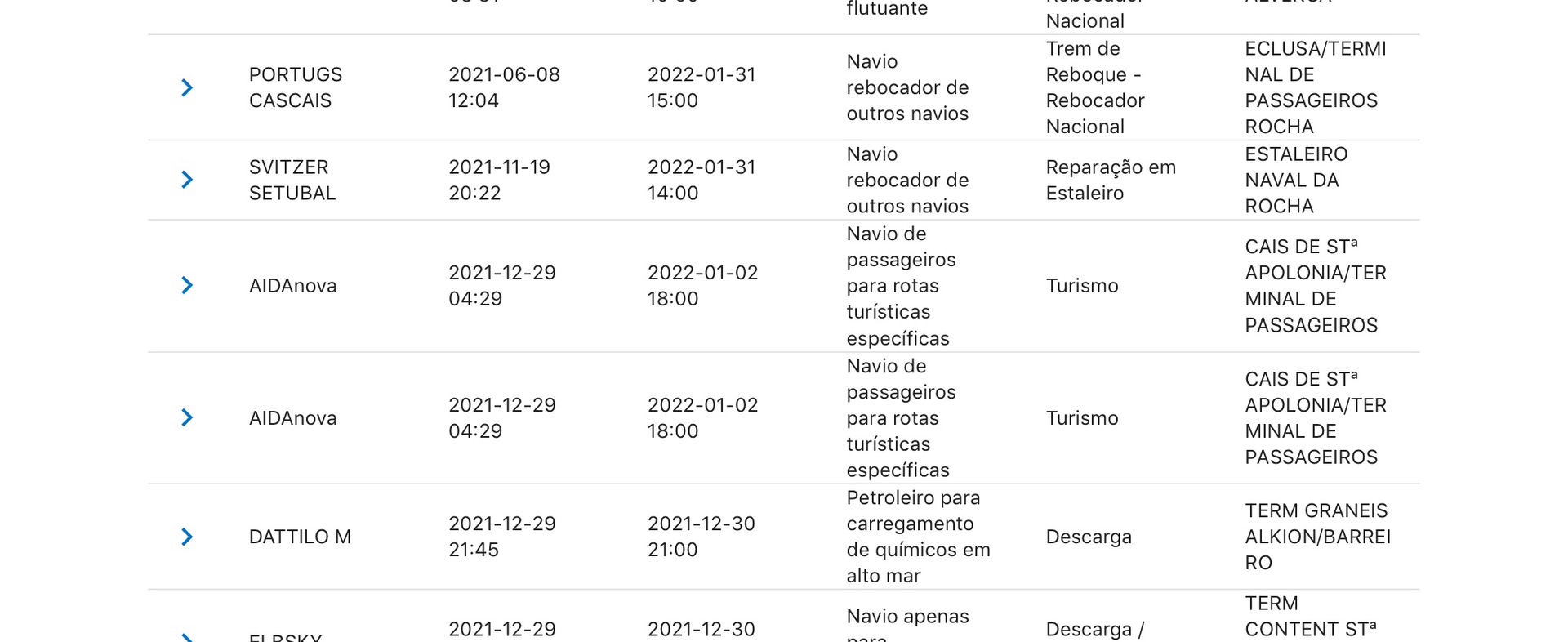This screenshot has width=1568, height=642.
Task: Expand the SVITZER SETUBAL row chevron
Action: [187, 180]
